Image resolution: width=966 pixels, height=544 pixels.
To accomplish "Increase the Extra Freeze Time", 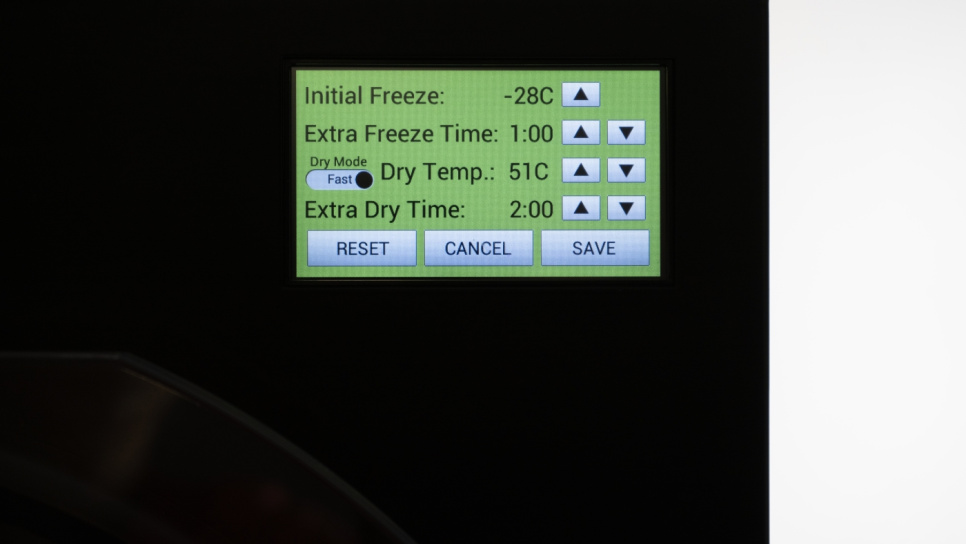I will pos(580,133).
